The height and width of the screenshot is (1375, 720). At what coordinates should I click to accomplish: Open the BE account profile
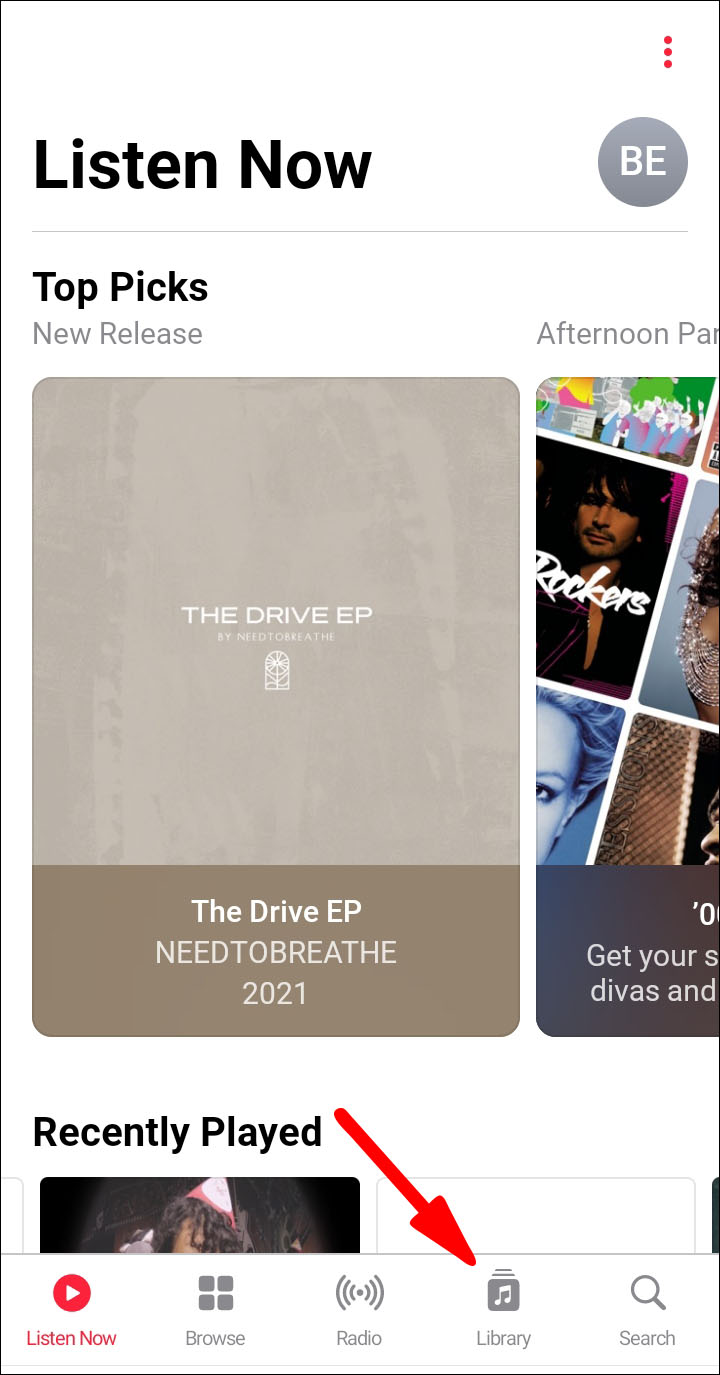click(x=642, y=162)
